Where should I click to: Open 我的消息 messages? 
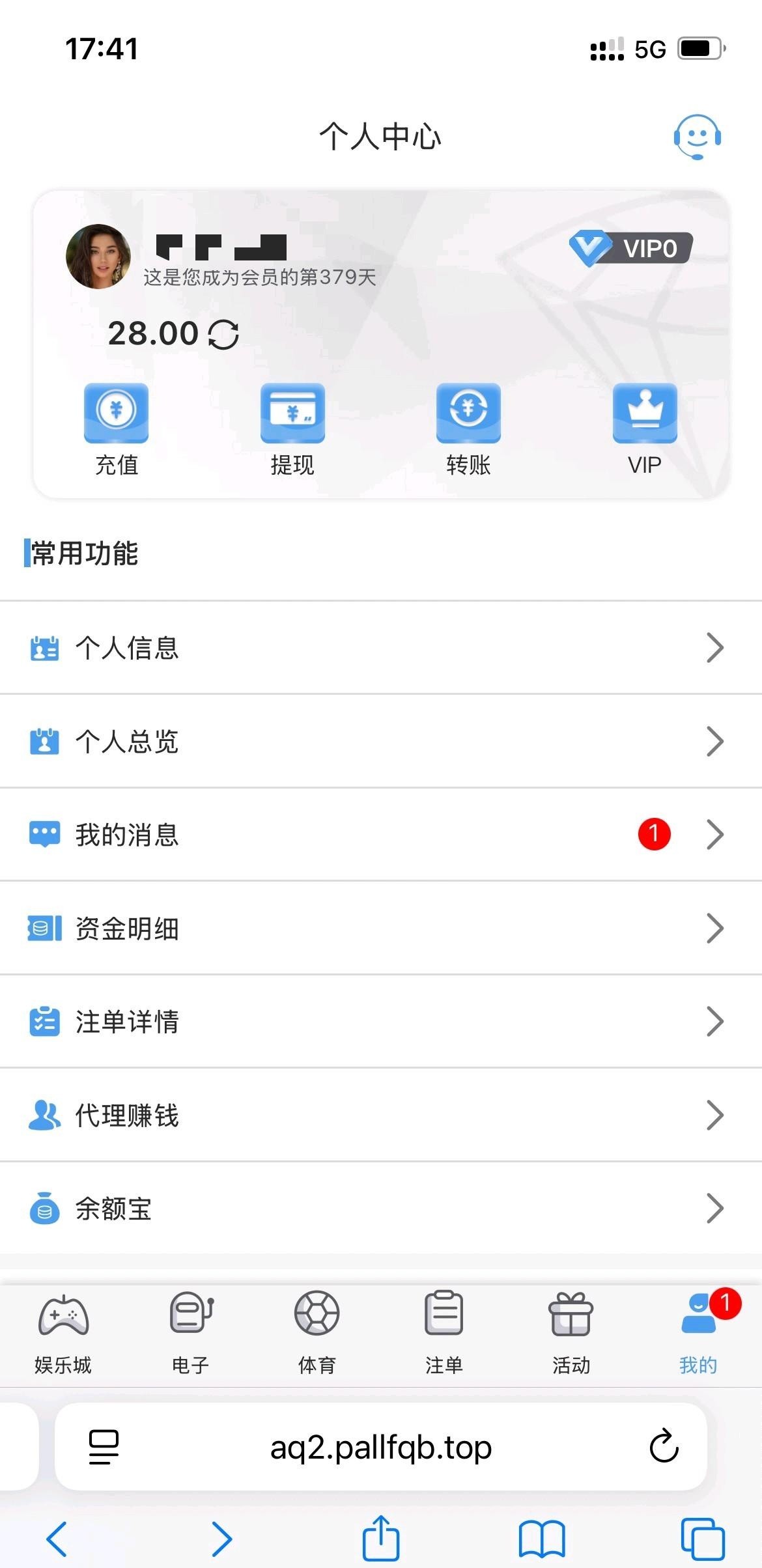(381, 835)
